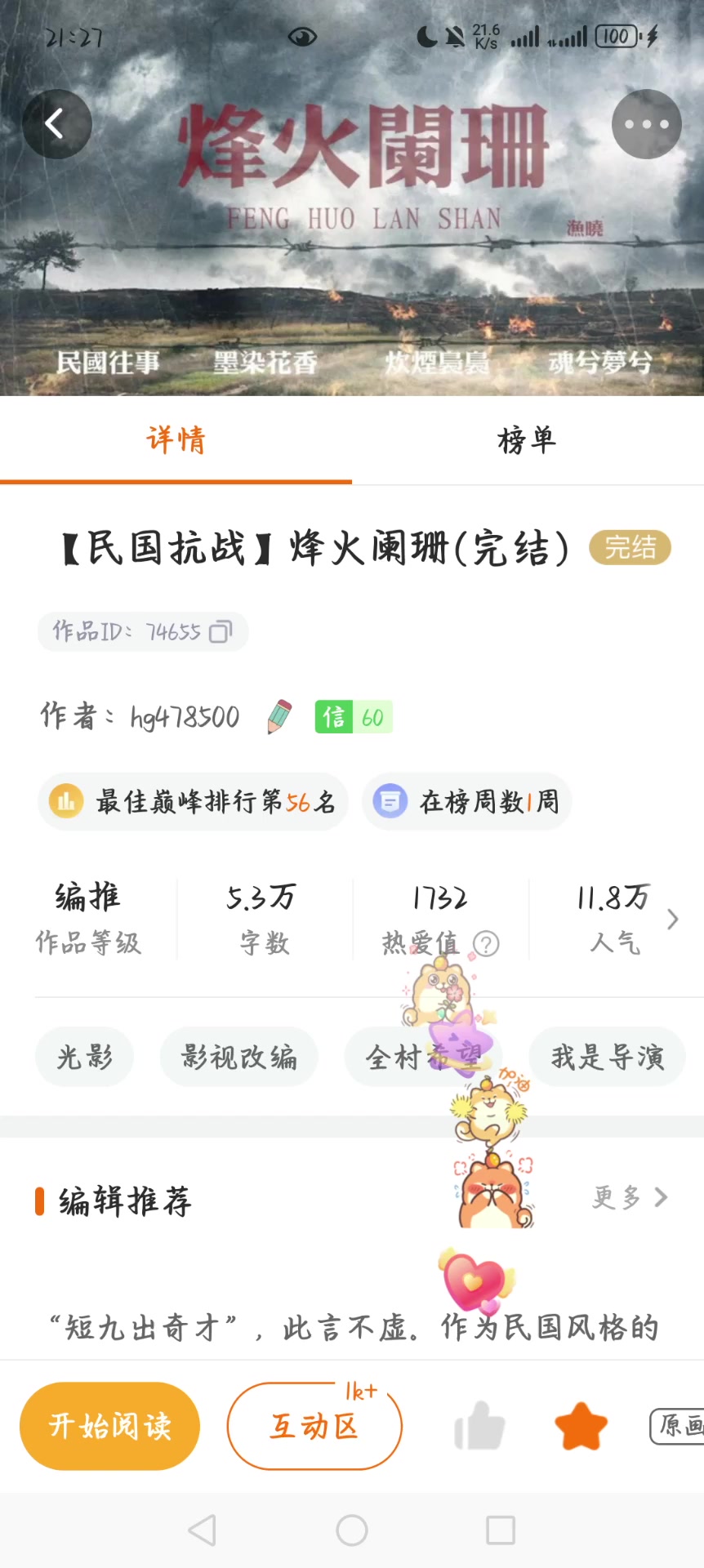The width and height of the screenshot is (704, 1568).
Task: Open the 信 60 credit badge
Action: pos(353,716)
